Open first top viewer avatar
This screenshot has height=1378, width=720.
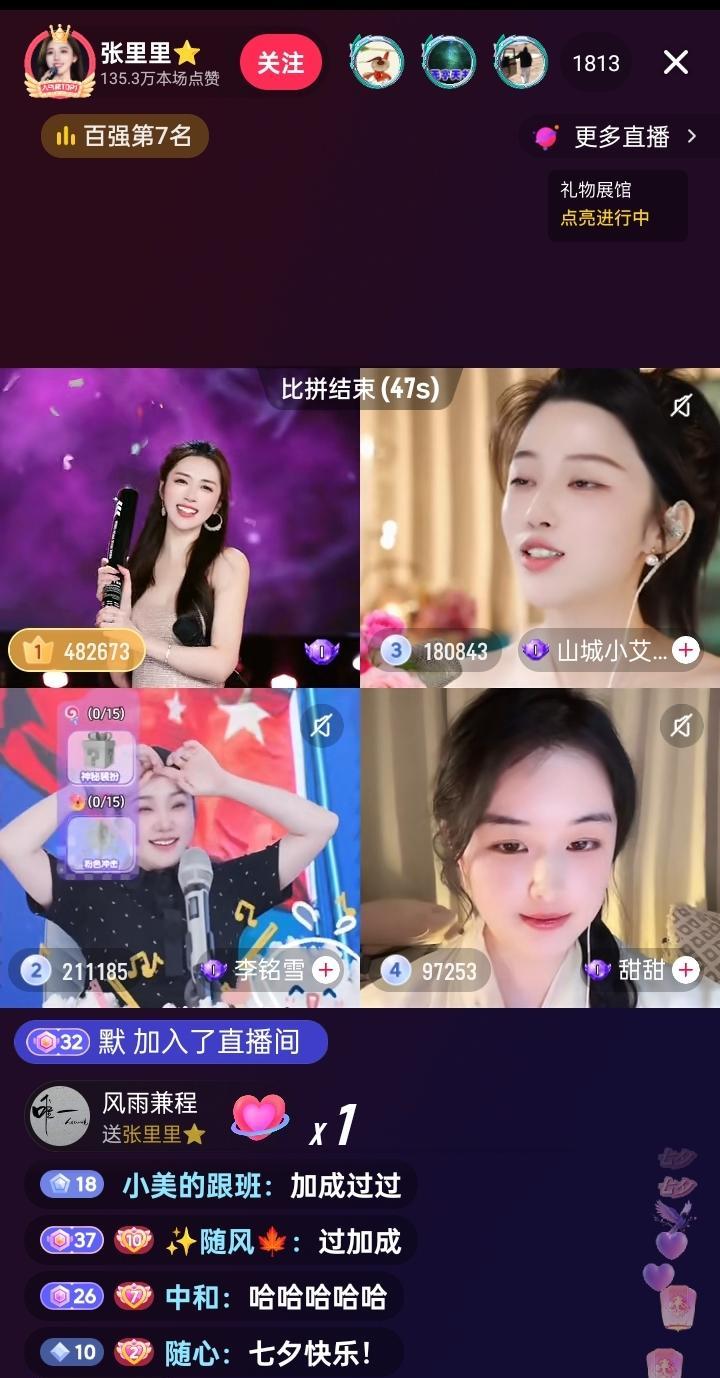point(376,62)
